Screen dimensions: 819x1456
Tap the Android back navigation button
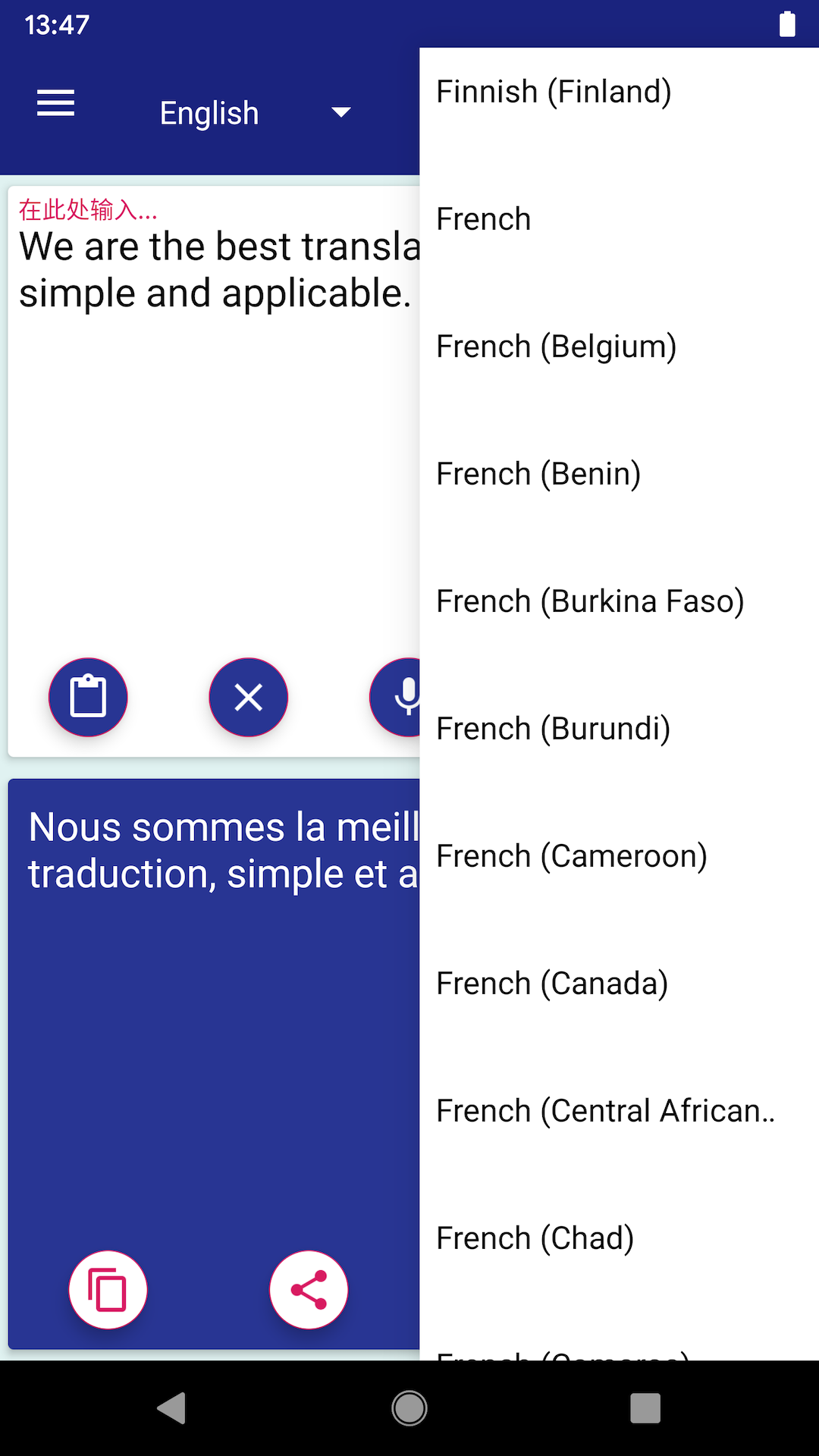[x=172, y=1408]
